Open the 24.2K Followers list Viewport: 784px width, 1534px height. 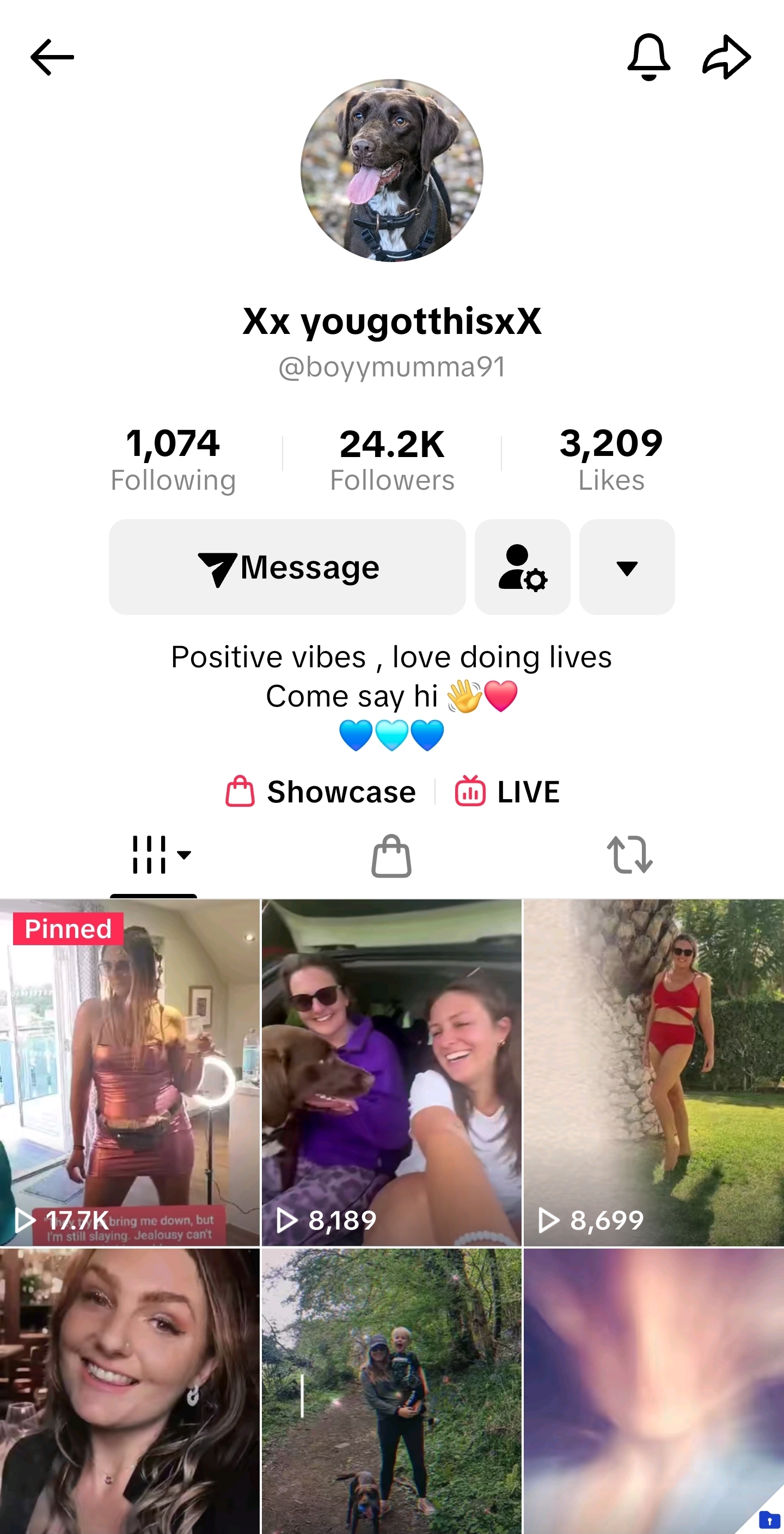391,459
